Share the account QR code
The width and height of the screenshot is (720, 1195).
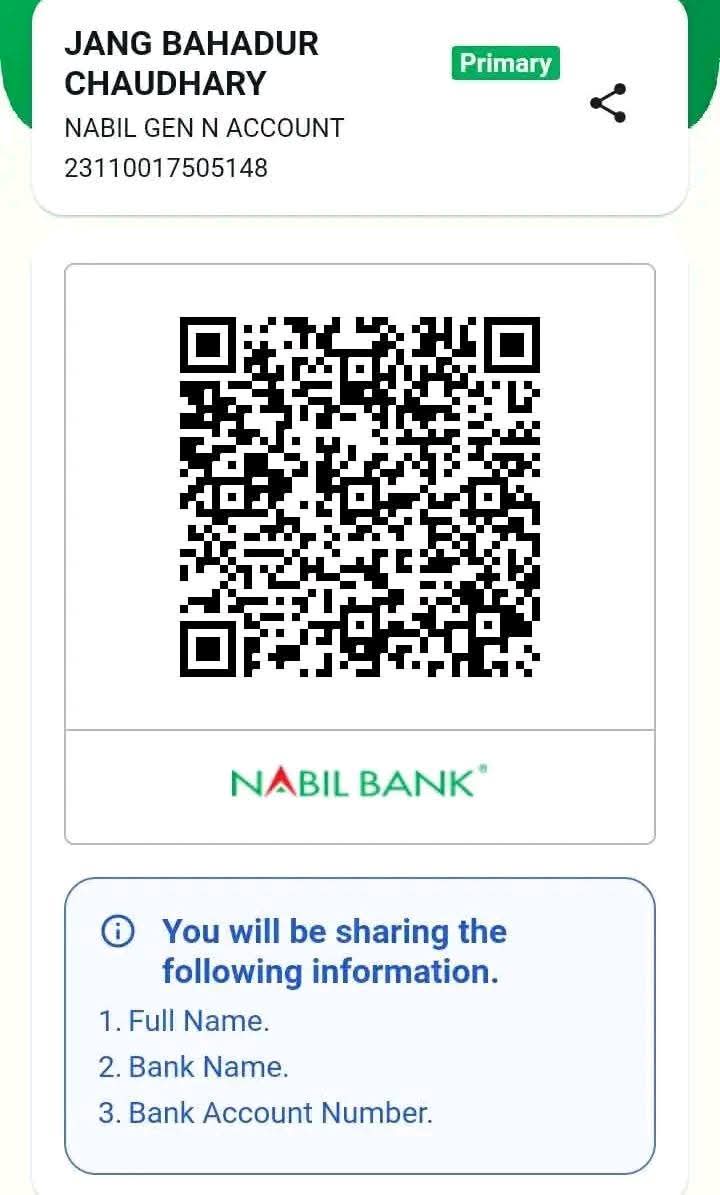(x=608, y=103)
